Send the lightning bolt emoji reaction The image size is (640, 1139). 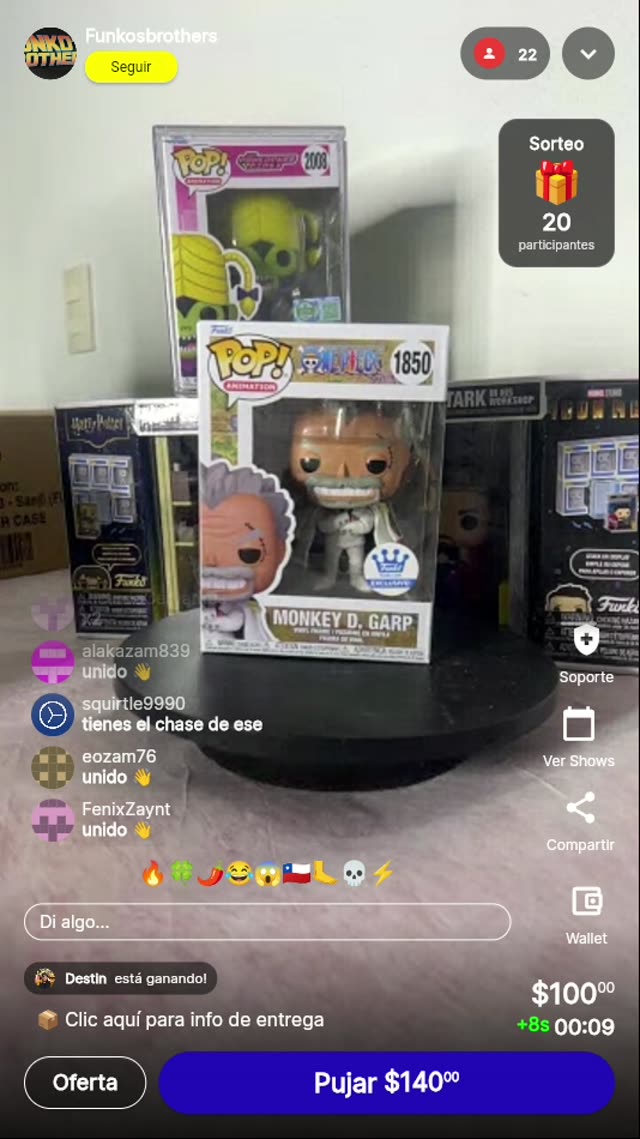coord(383,874)
